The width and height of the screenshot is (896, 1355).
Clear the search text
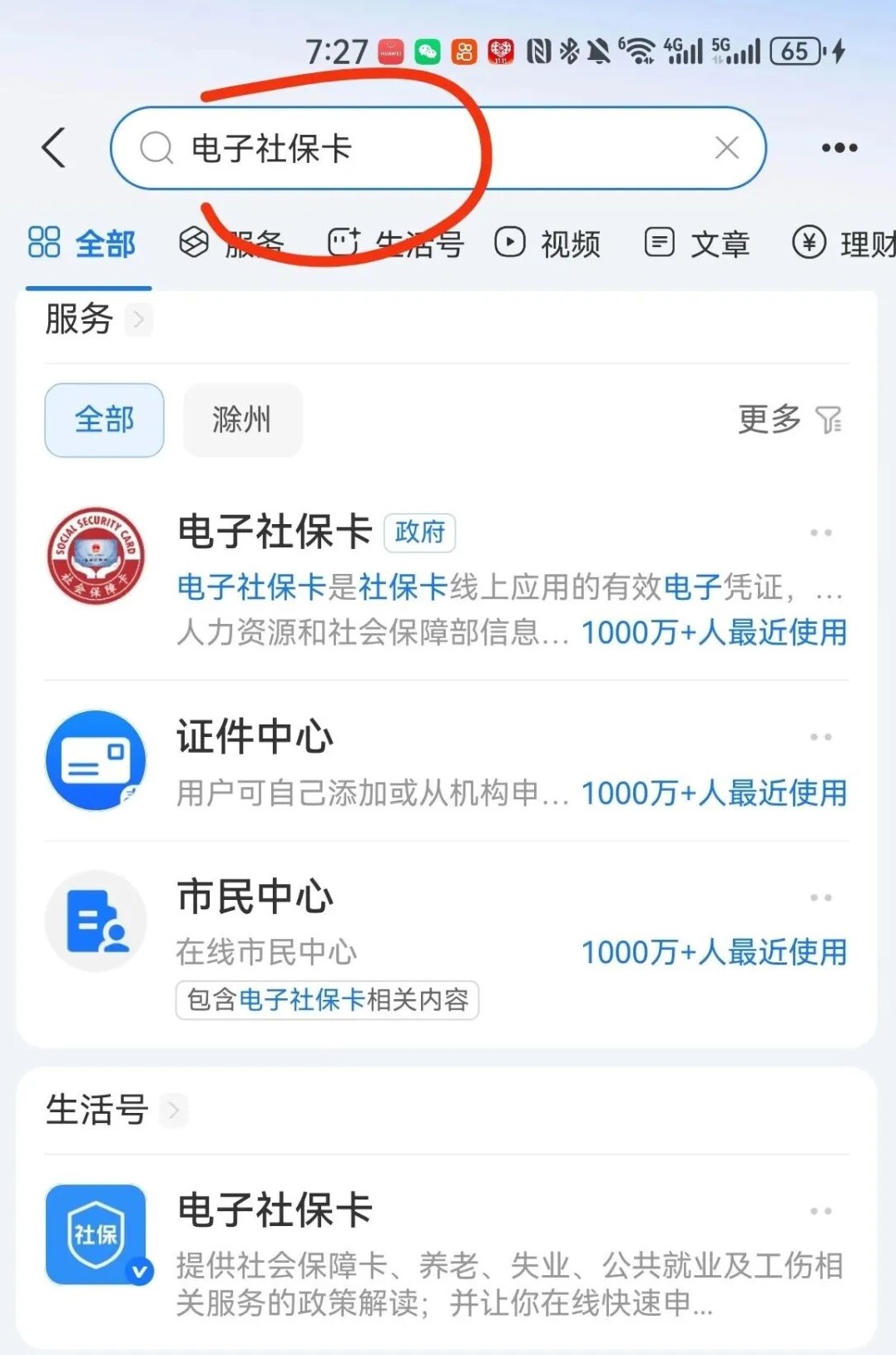click(x=726, y=148)
